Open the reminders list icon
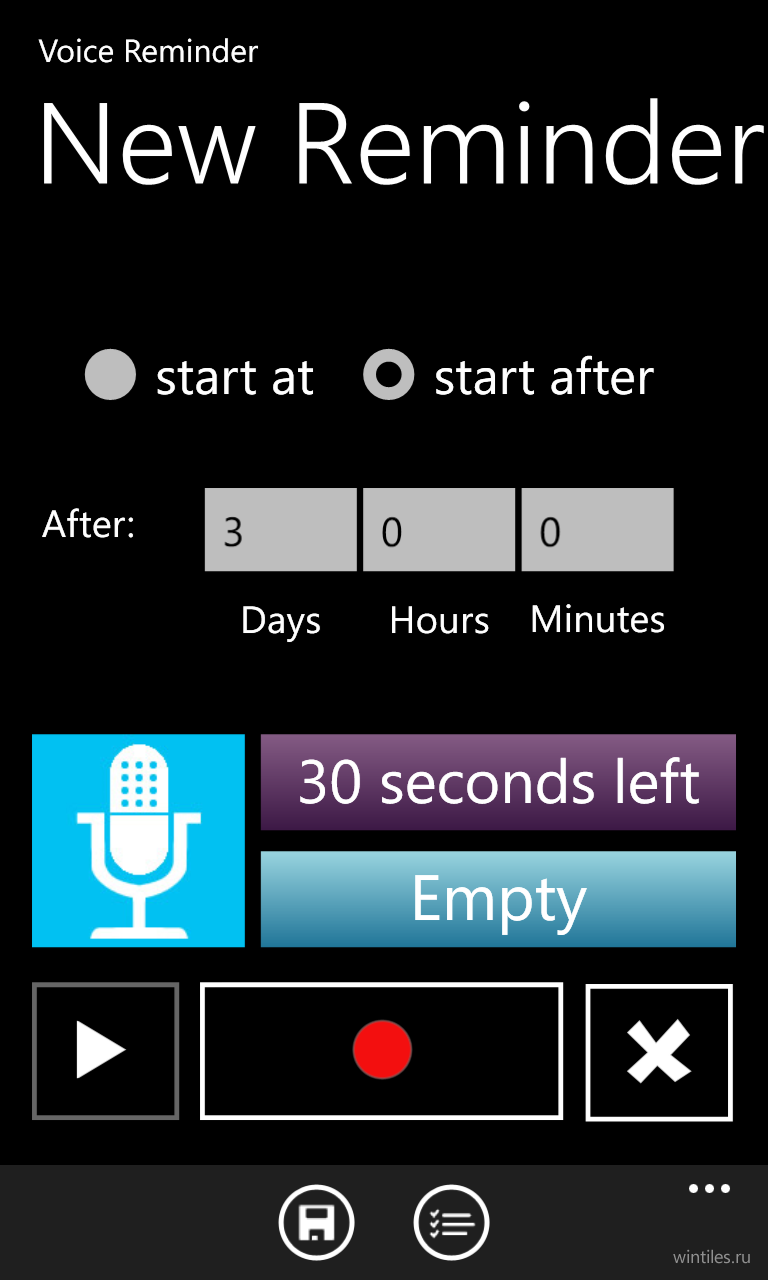The image size is (768, 1280). coord(451,1222)
